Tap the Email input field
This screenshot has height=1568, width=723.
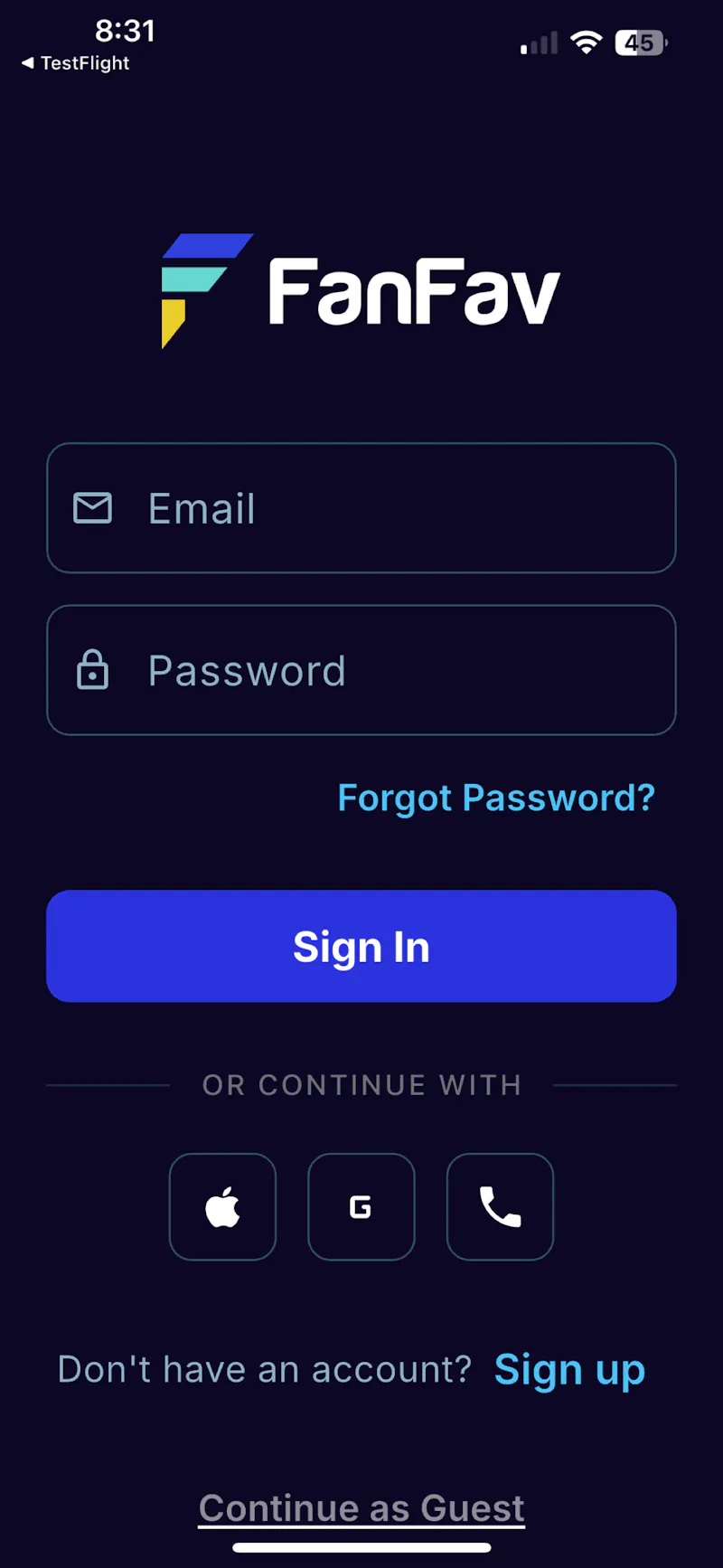(361, 508)
